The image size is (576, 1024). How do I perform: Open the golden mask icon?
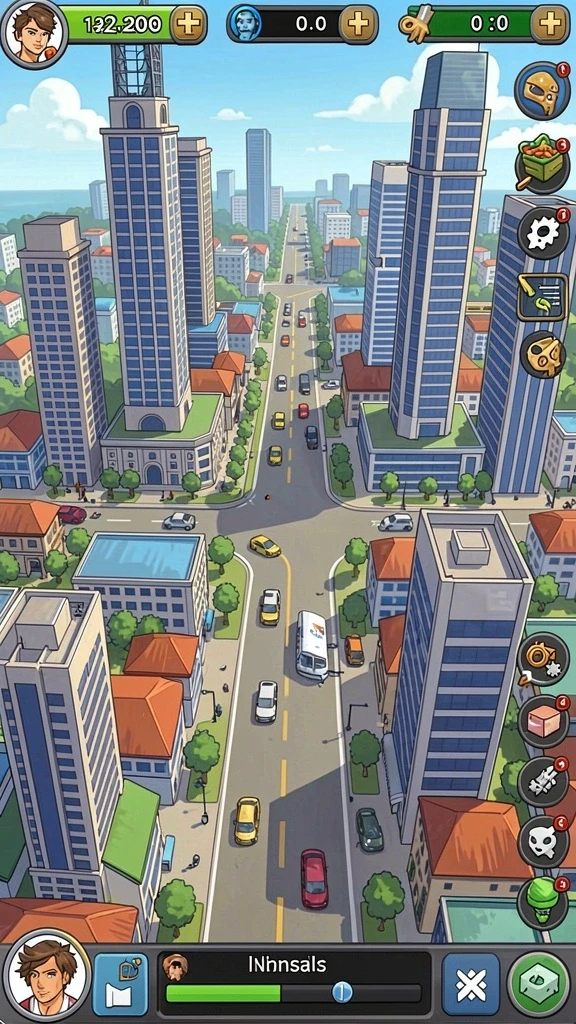tap(543, 91)
